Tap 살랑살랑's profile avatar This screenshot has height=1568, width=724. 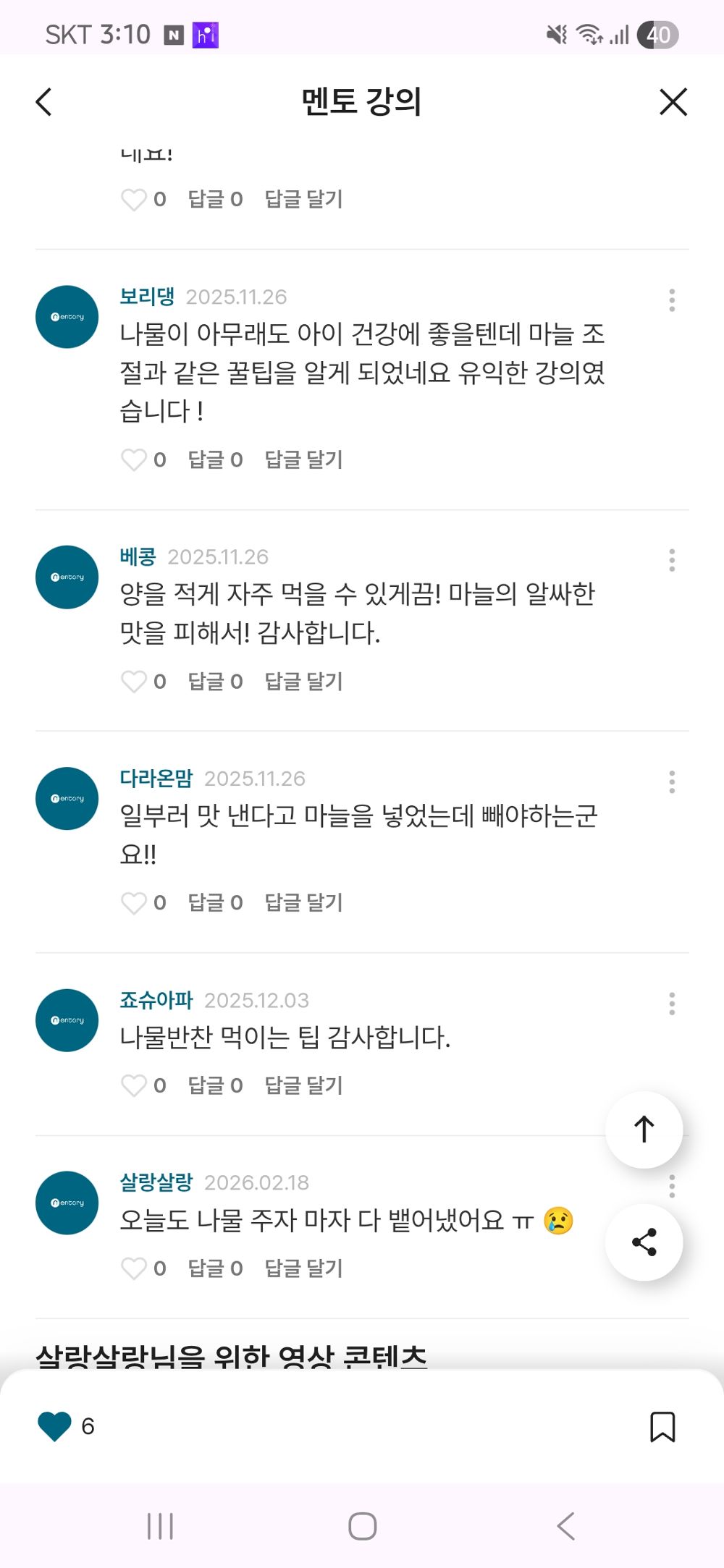tap(66, 1203)
